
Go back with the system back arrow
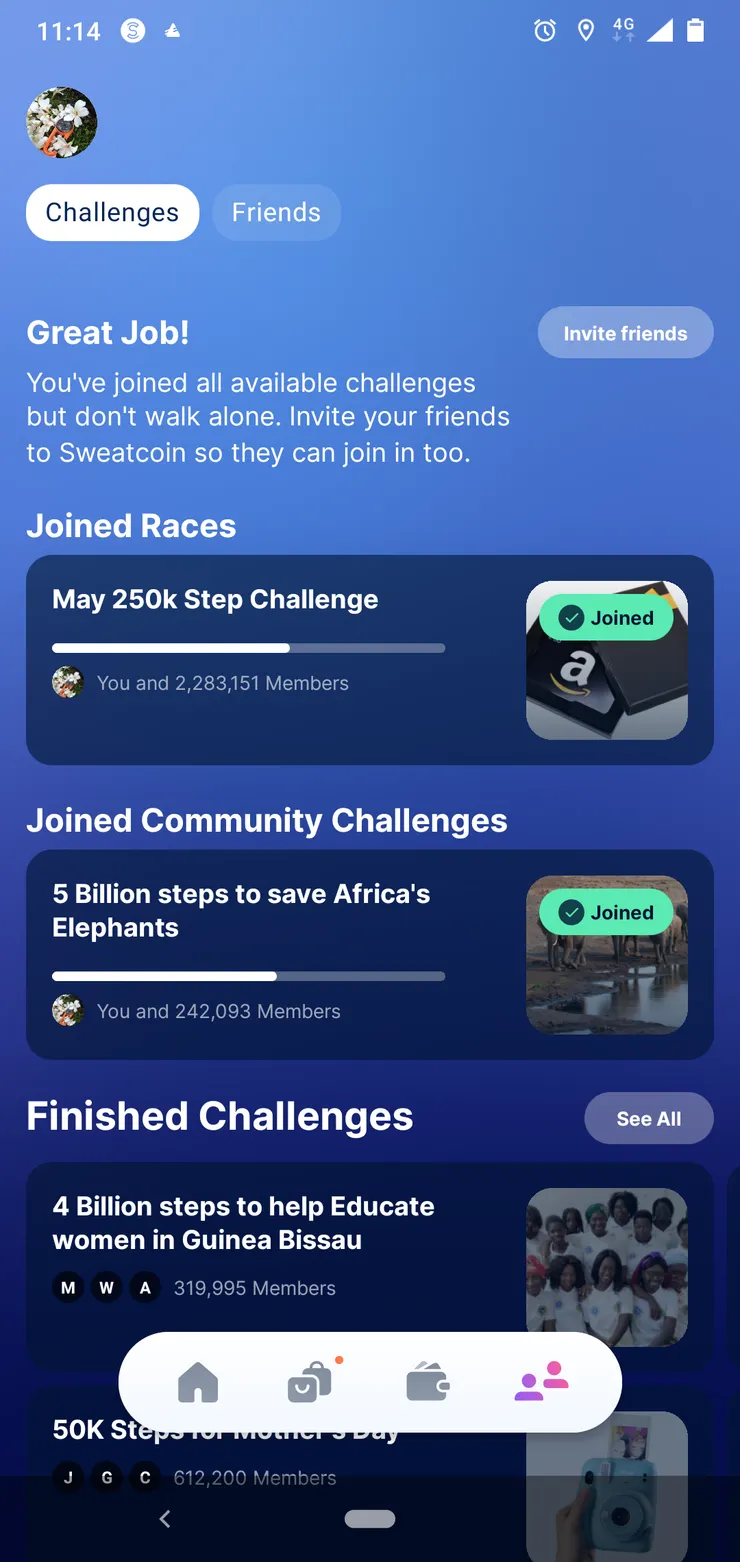(x=165, y=1519)
